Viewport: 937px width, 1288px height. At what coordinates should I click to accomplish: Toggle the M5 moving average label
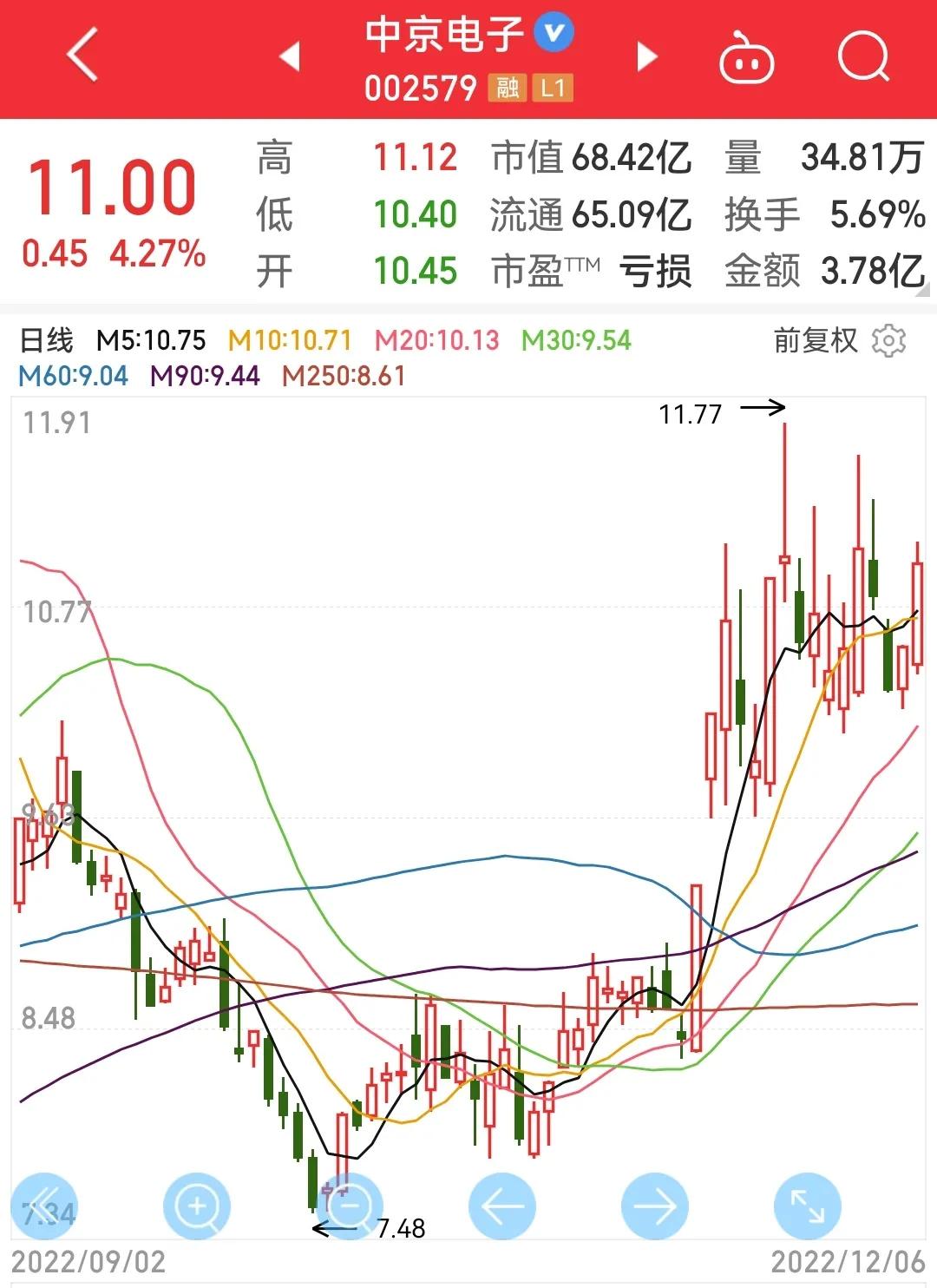click(x=150, y=342)
